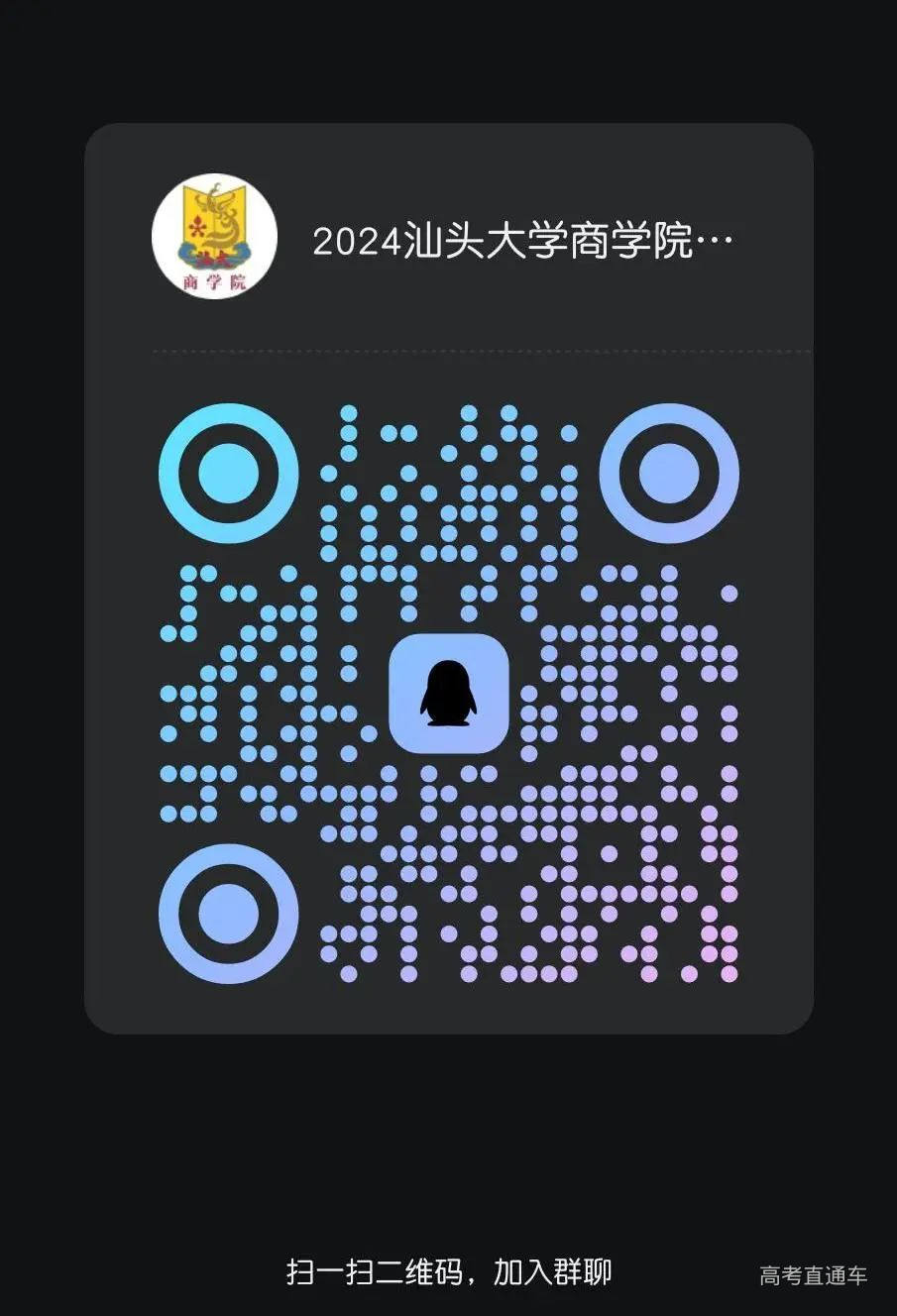
Task: Click the gradient blue dot area upper QR
Action: pyautogui.click(x=446, y=476)
